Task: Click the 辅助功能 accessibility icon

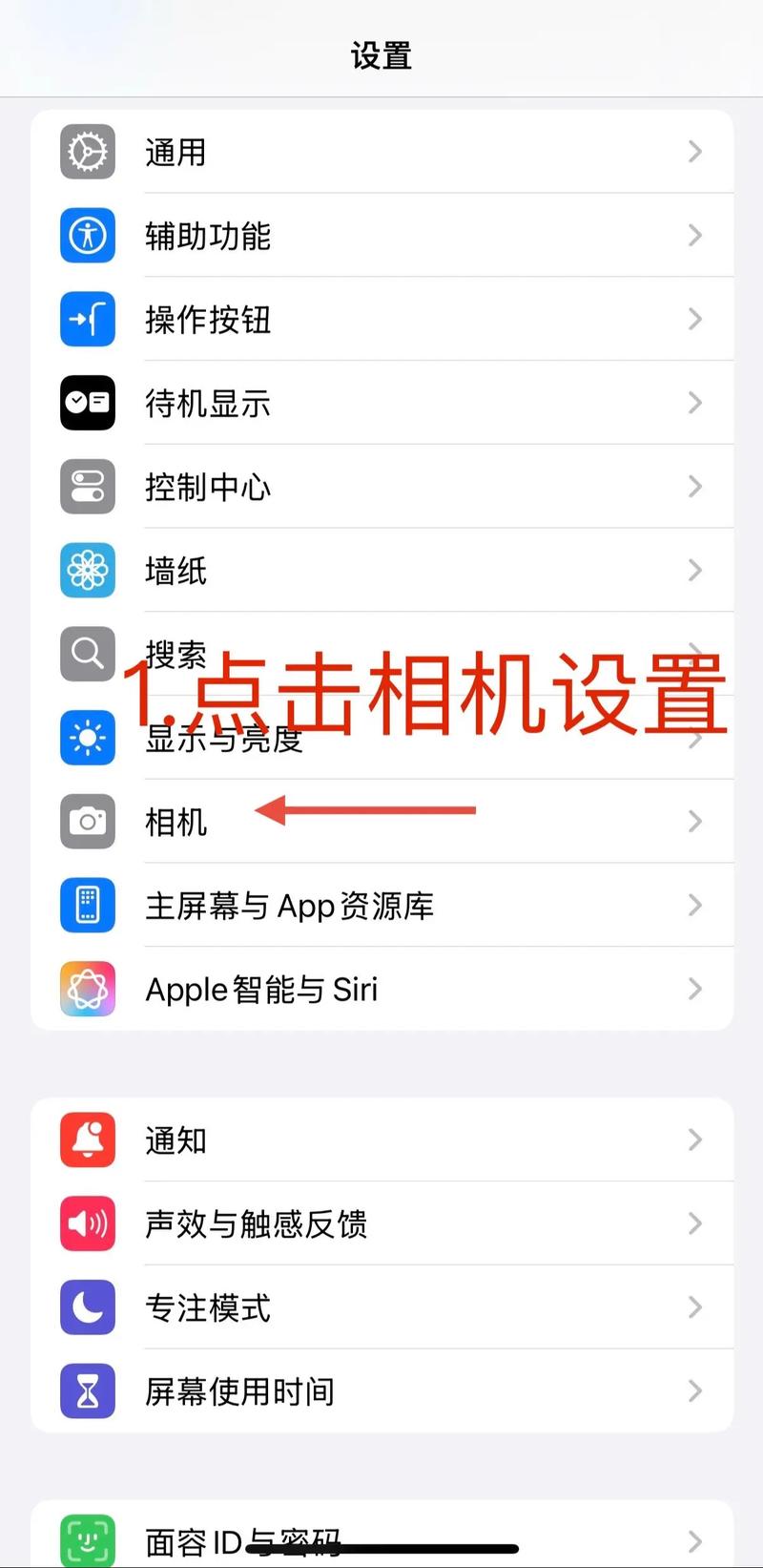Action: 87,235
